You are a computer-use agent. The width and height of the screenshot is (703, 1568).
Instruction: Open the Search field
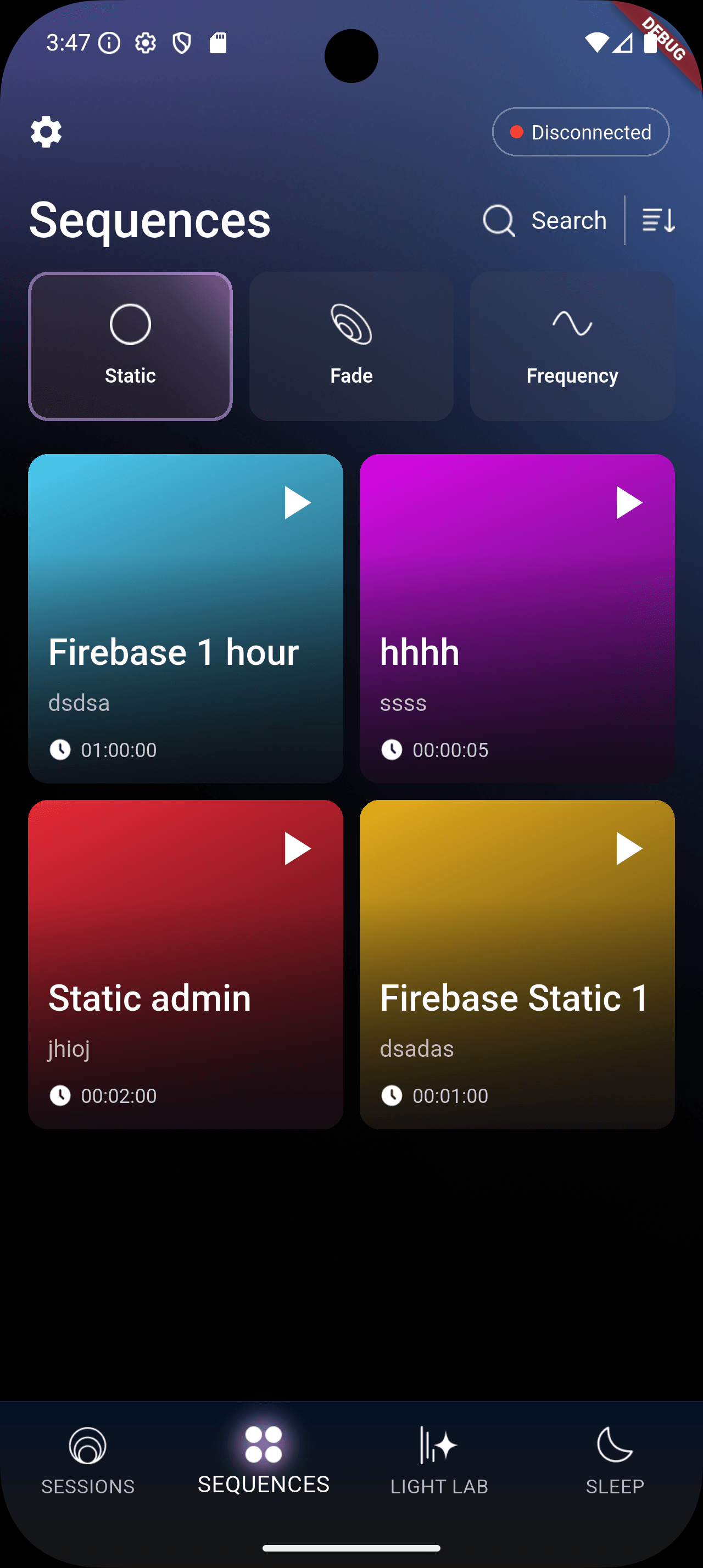545,220
